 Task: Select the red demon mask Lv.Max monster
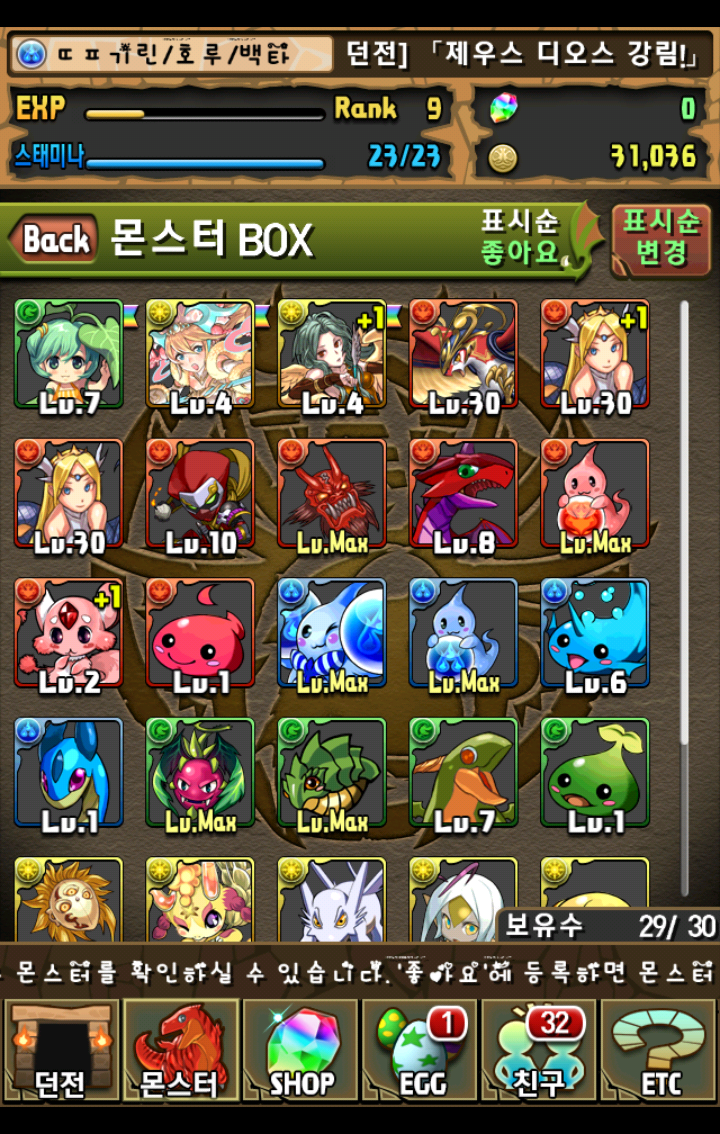point(332,493)
